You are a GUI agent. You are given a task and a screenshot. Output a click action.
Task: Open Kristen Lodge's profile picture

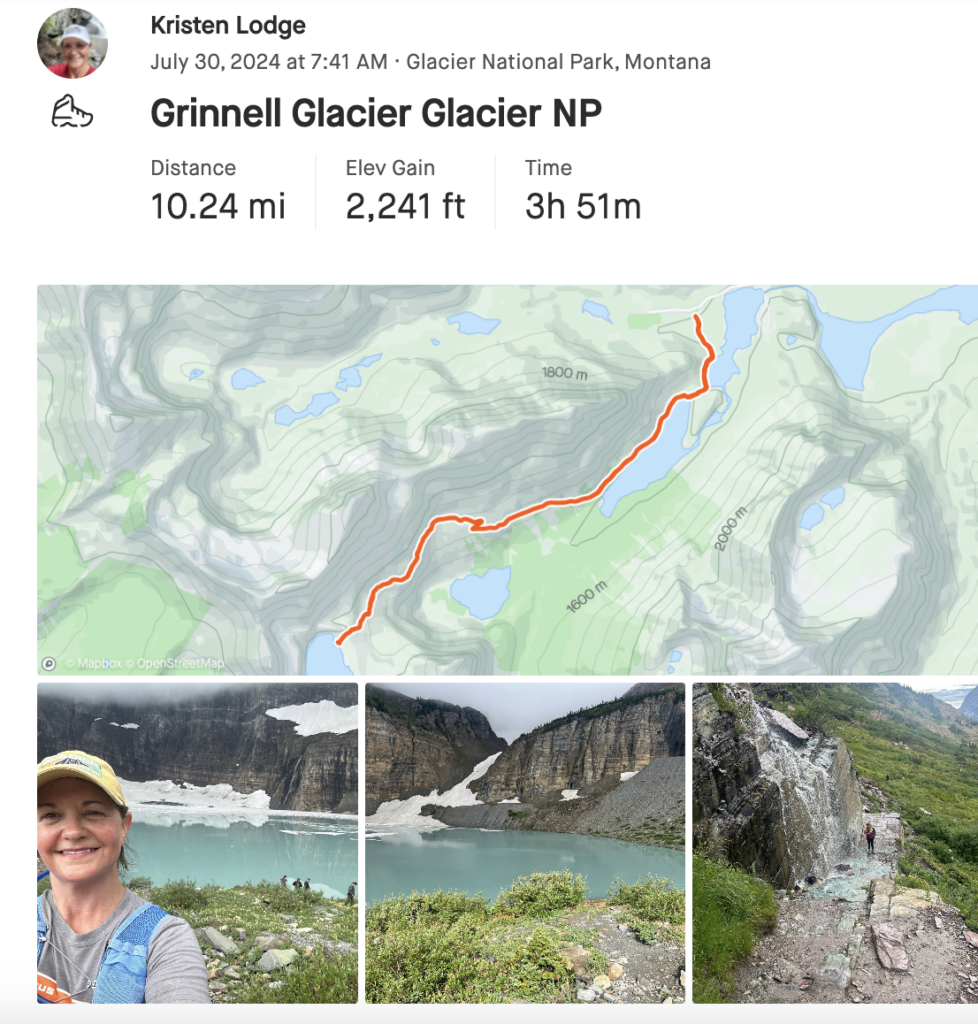click(x=72, y=44)
